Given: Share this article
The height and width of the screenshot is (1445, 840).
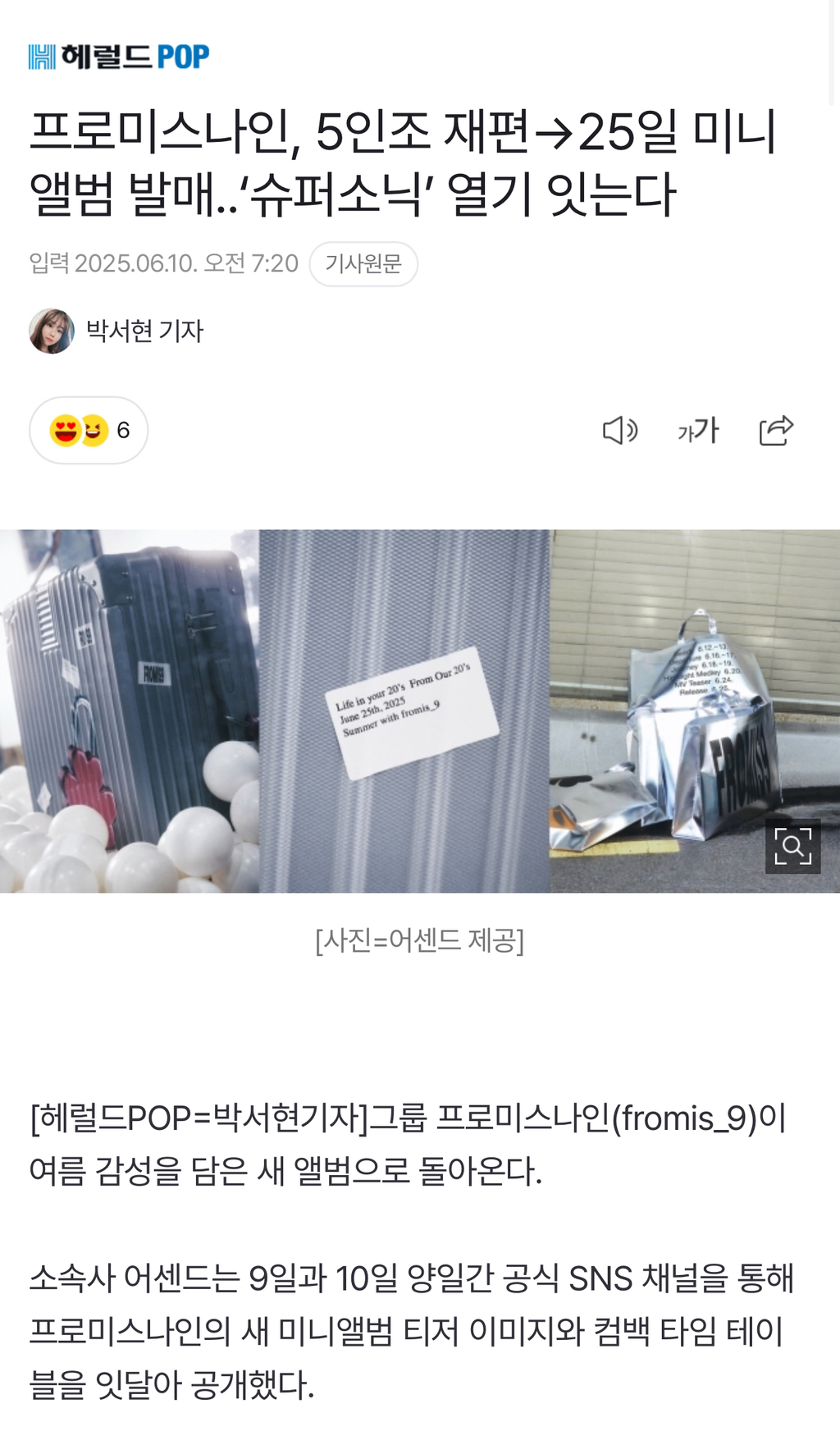Looking at the screenshot, I should click(x=776, y=430).
